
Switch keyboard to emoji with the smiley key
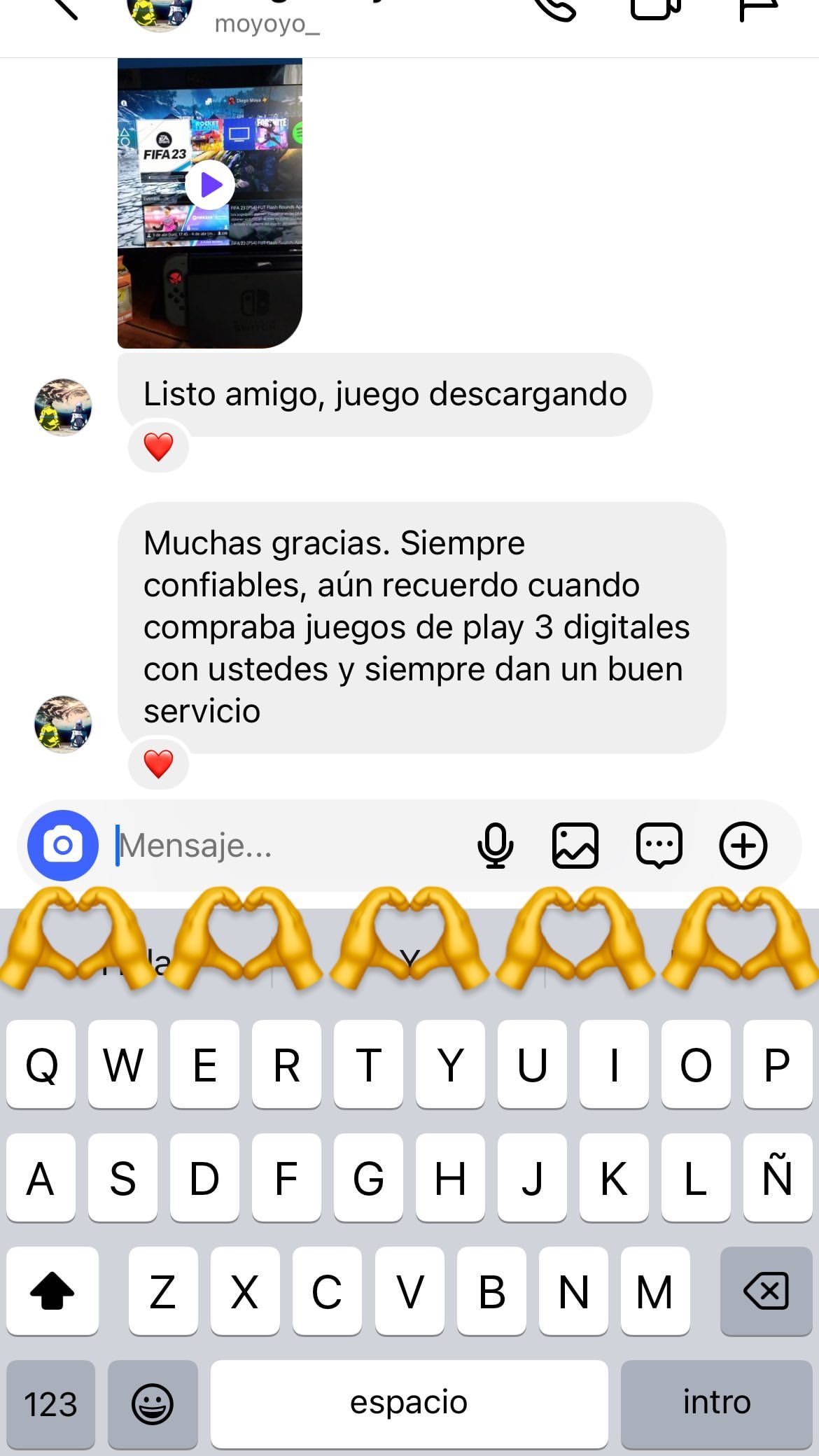pyautogui.click(x=153, y=1403)
